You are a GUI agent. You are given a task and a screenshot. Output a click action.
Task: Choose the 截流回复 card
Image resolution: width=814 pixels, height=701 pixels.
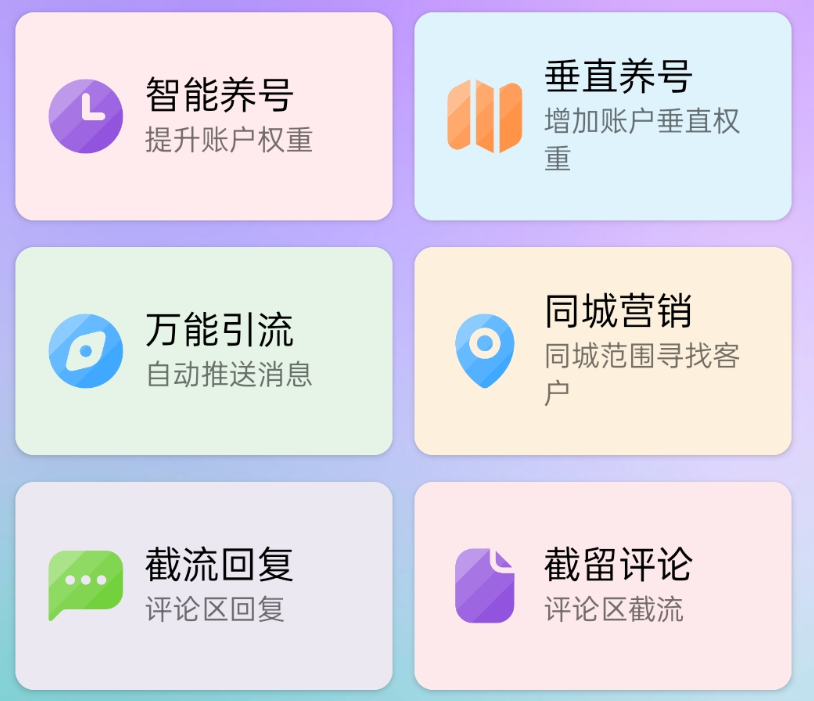[204, 585]
